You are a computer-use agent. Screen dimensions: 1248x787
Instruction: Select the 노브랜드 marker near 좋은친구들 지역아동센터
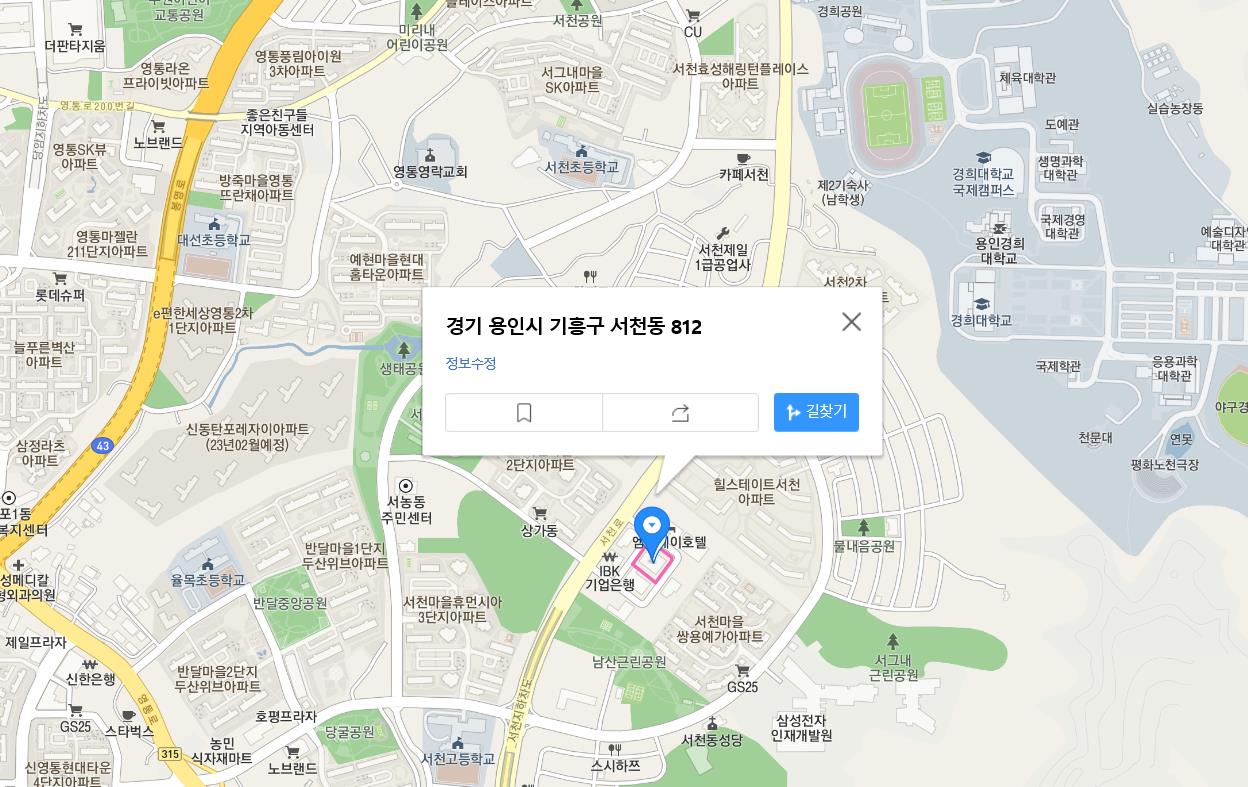[158, 128]
